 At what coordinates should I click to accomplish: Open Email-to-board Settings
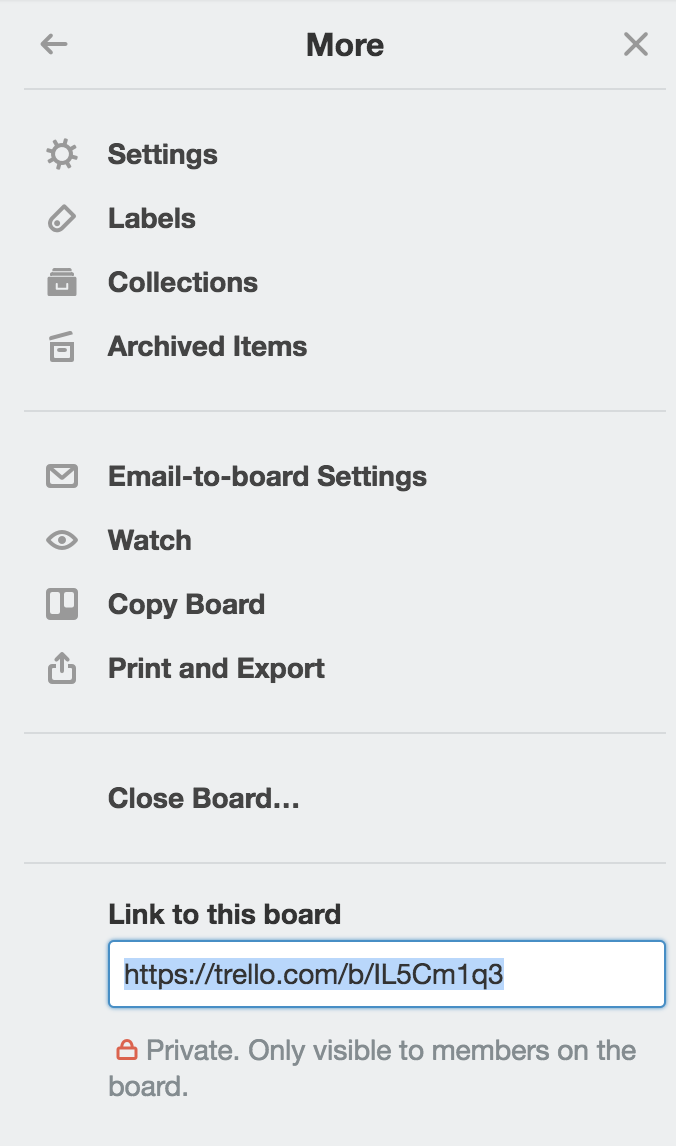(267, 477)
